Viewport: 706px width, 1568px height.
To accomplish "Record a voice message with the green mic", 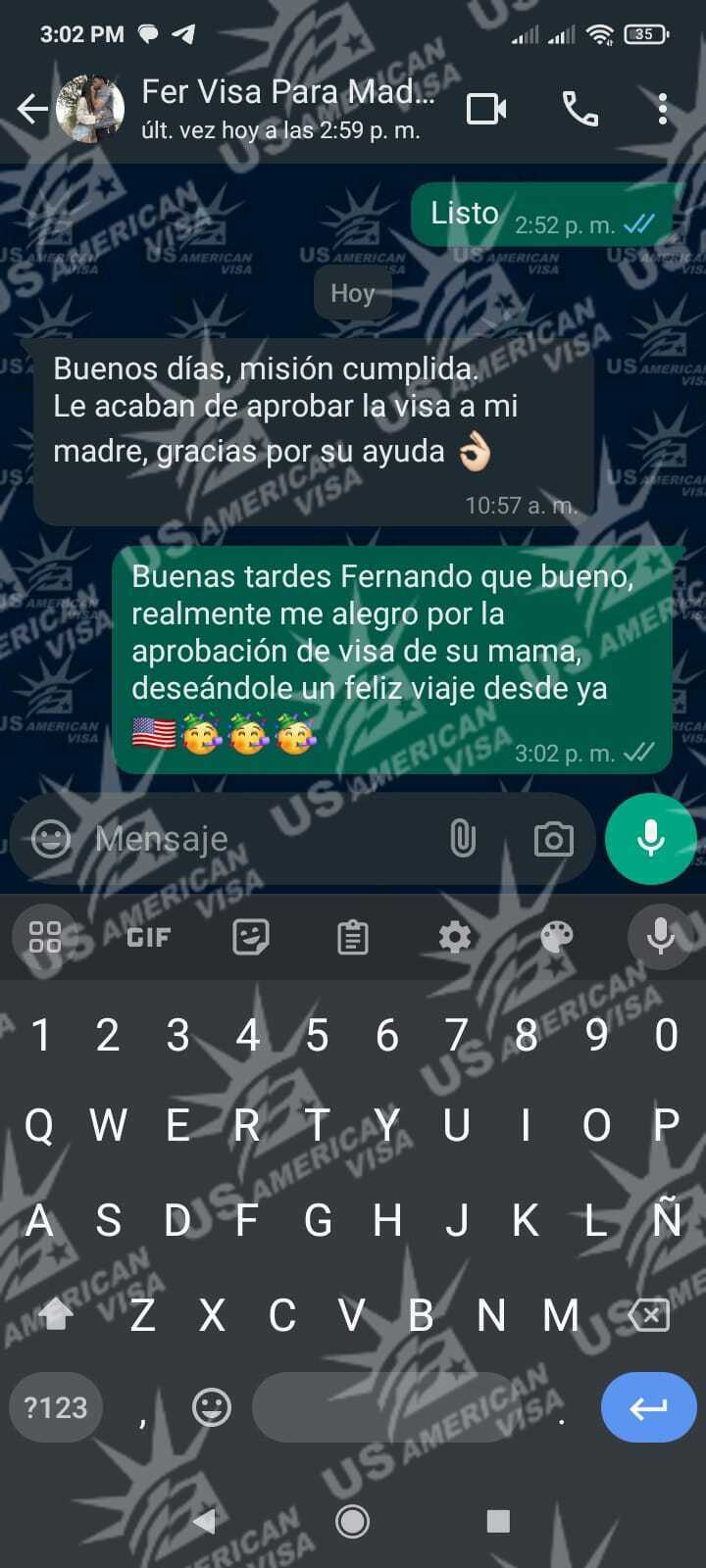I will coord(651,839).
